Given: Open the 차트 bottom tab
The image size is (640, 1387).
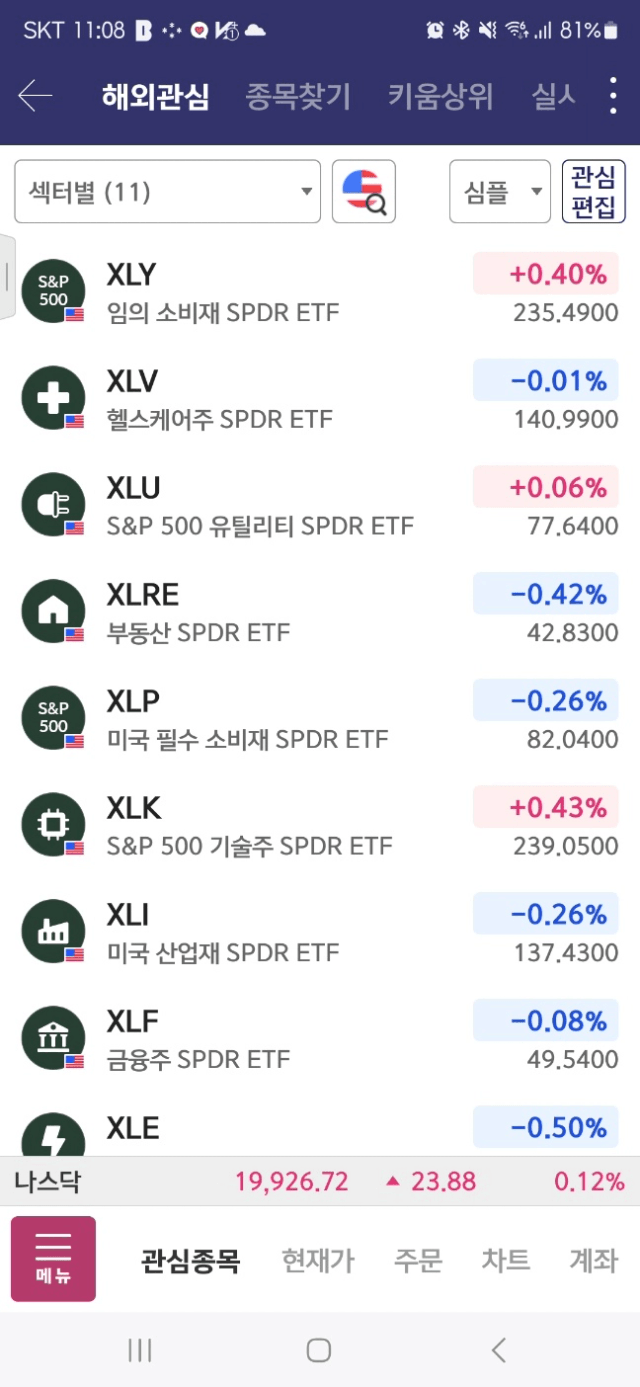Looking at the screenshot, I should (x=506, y=1260).
